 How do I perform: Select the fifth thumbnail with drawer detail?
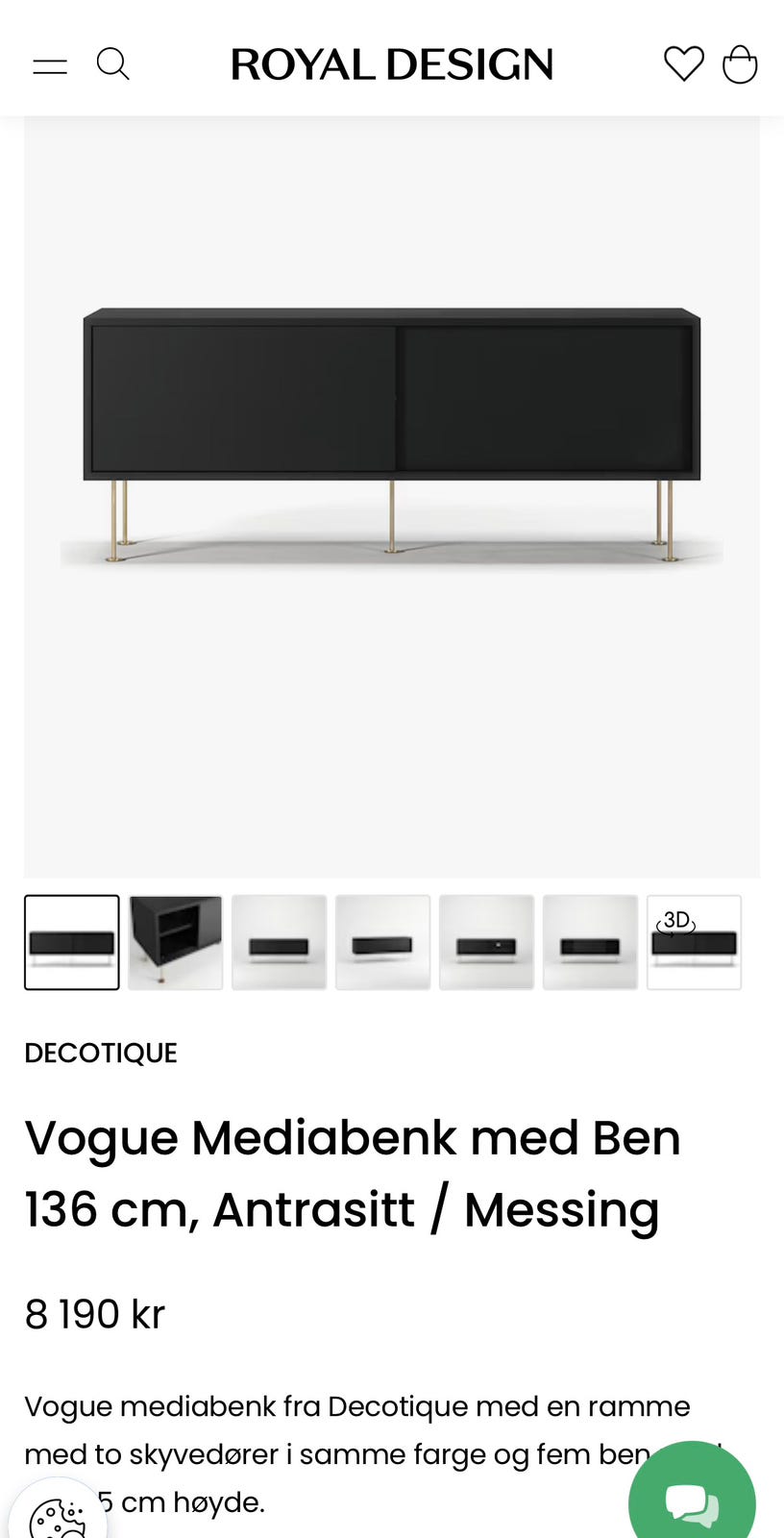(486, 942)
